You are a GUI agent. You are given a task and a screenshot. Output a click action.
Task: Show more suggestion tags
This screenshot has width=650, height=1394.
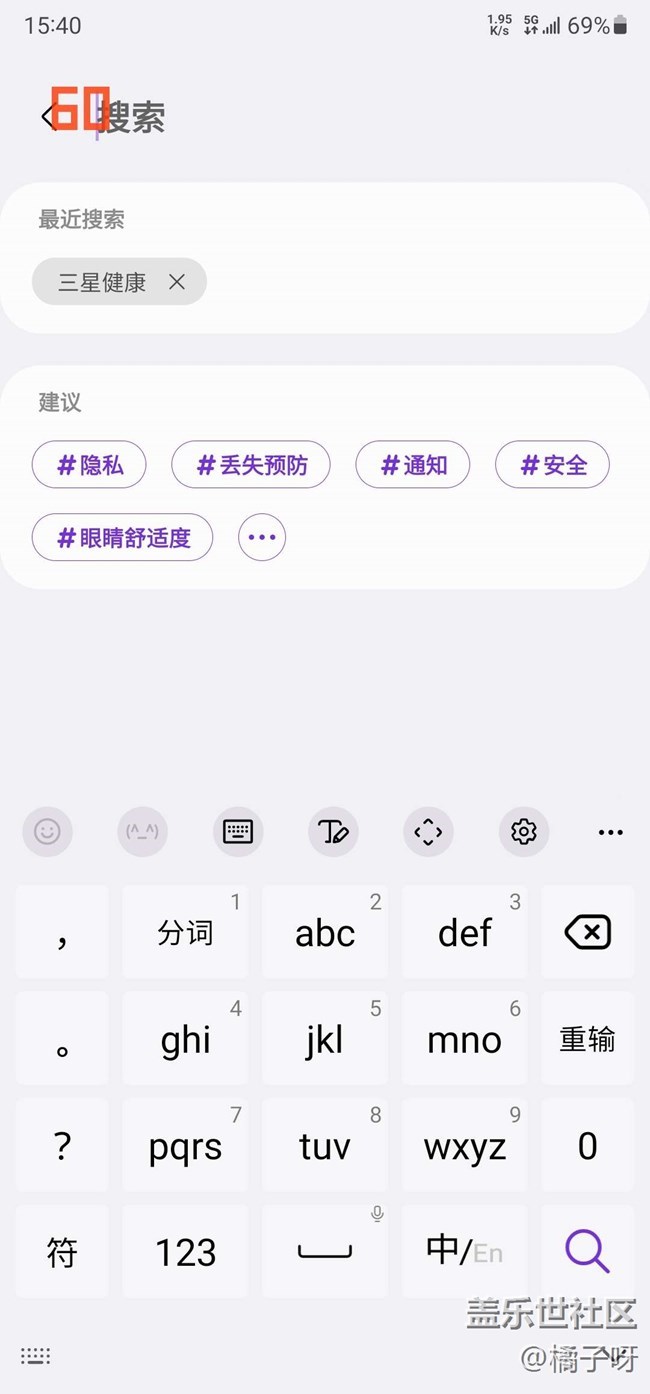(x=262, y=538)
